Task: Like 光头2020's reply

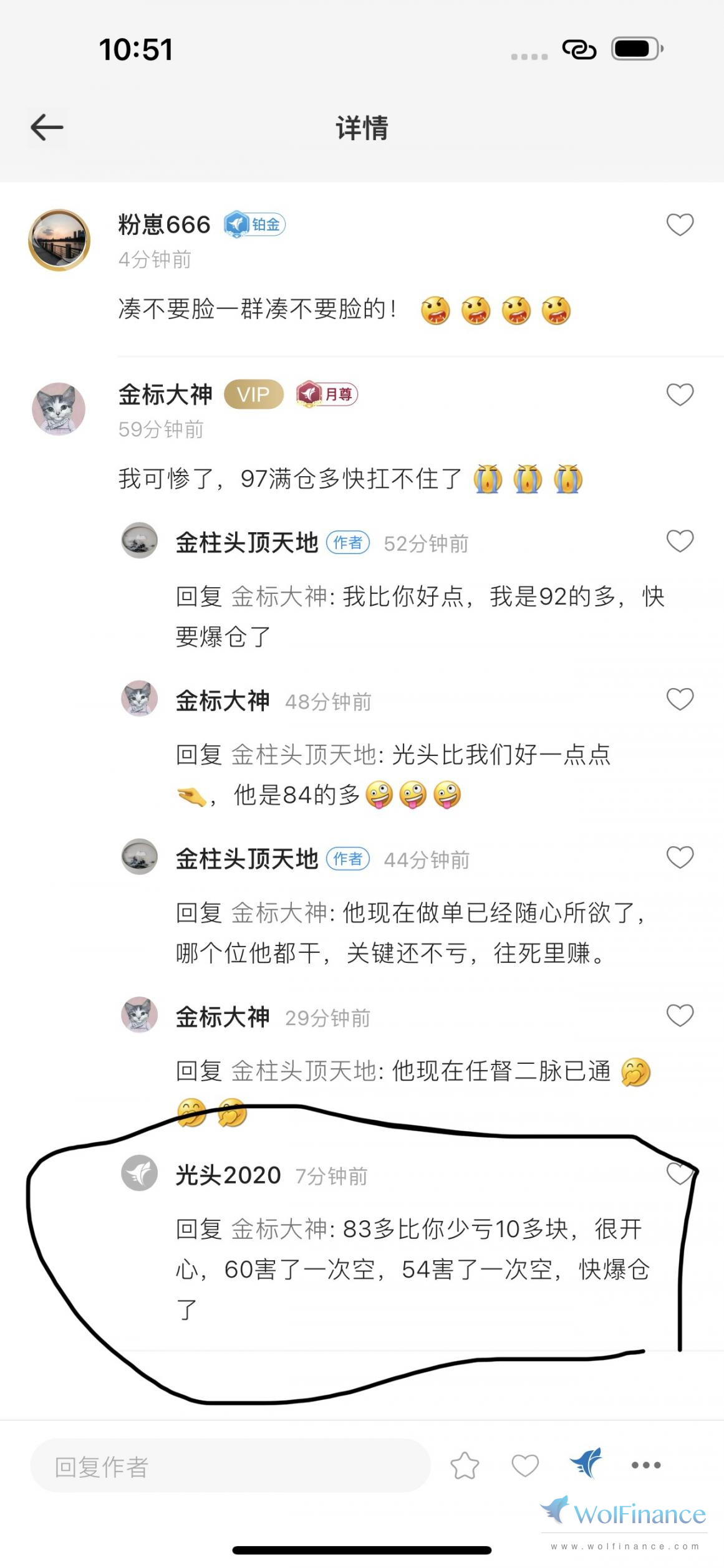Action: (678, 1174)
